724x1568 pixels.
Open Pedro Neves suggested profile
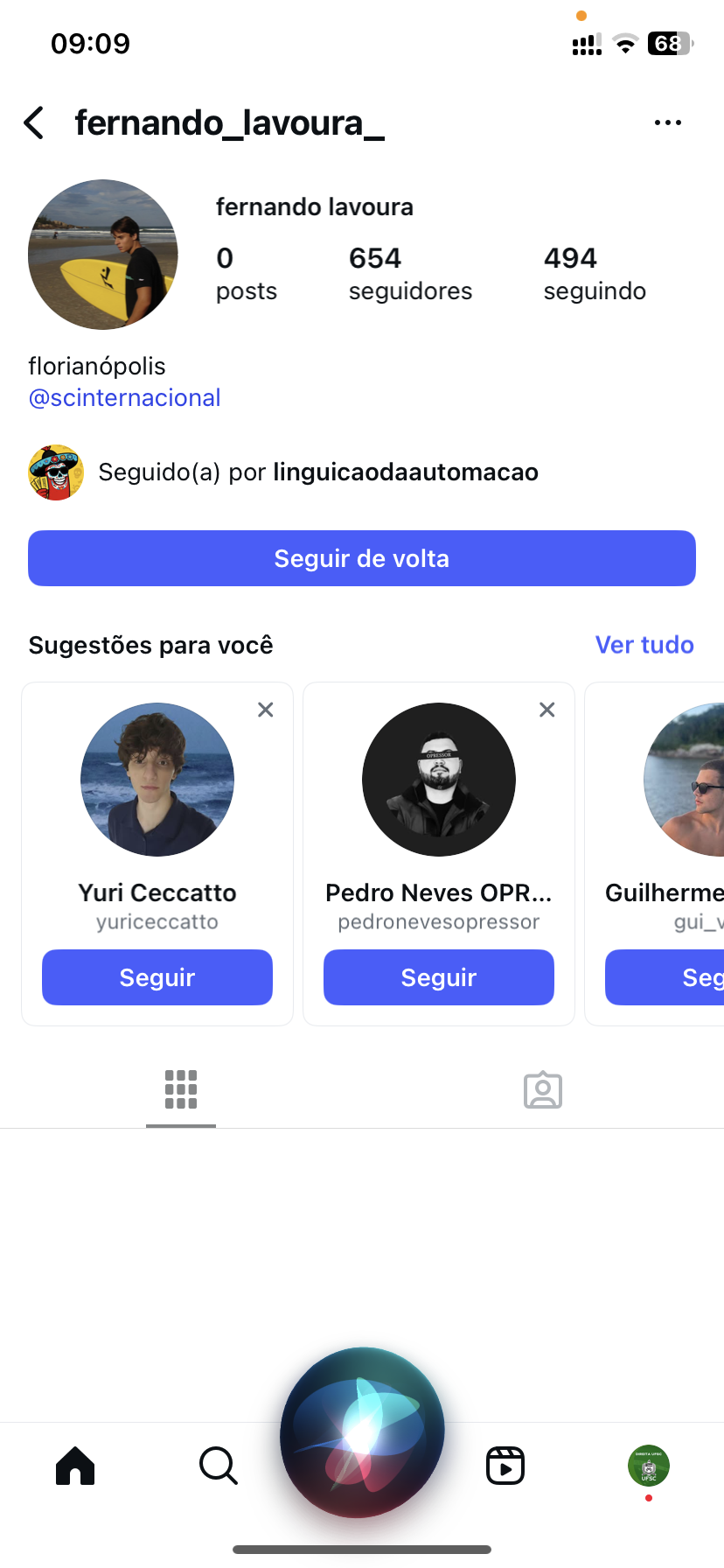point(439,780)
